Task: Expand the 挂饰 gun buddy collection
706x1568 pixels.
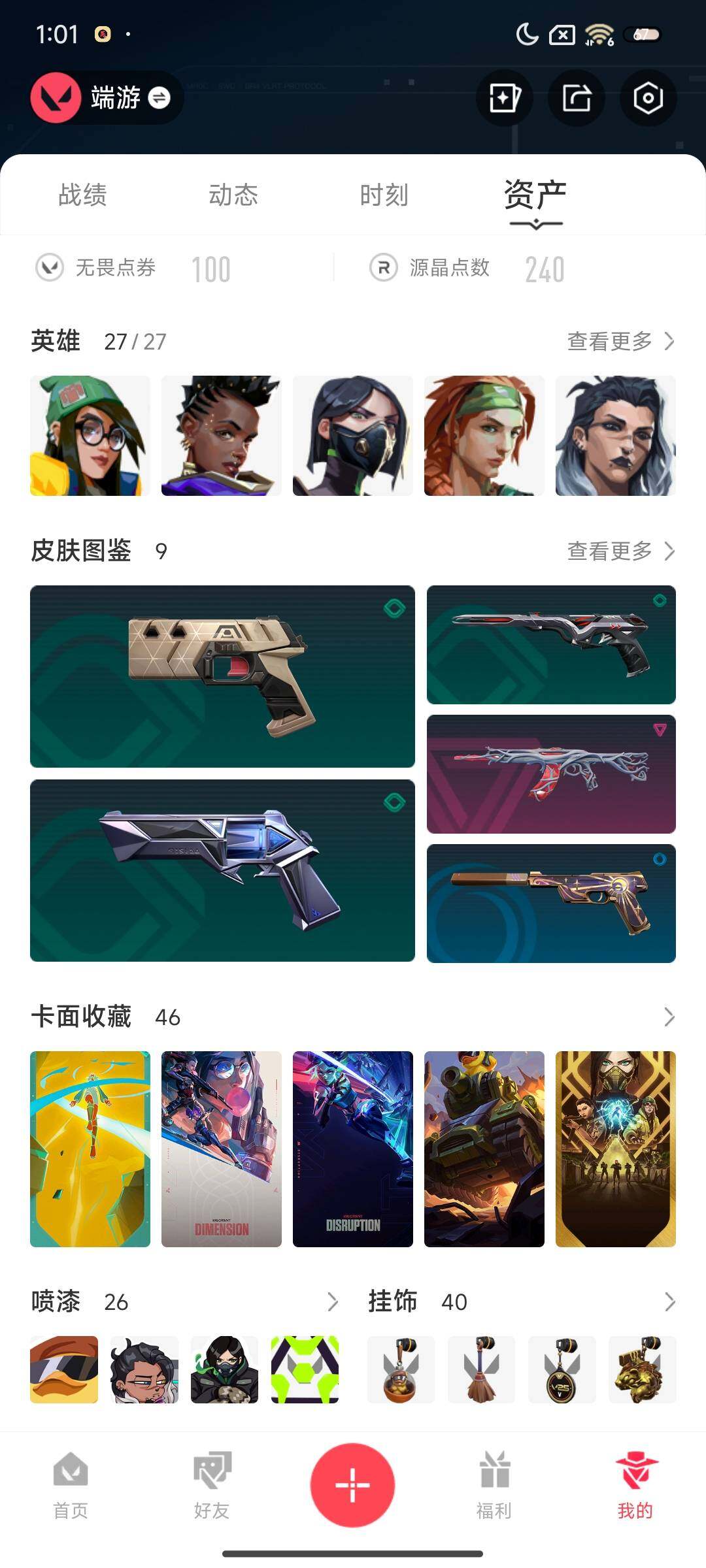Action: coord(669,1301)
